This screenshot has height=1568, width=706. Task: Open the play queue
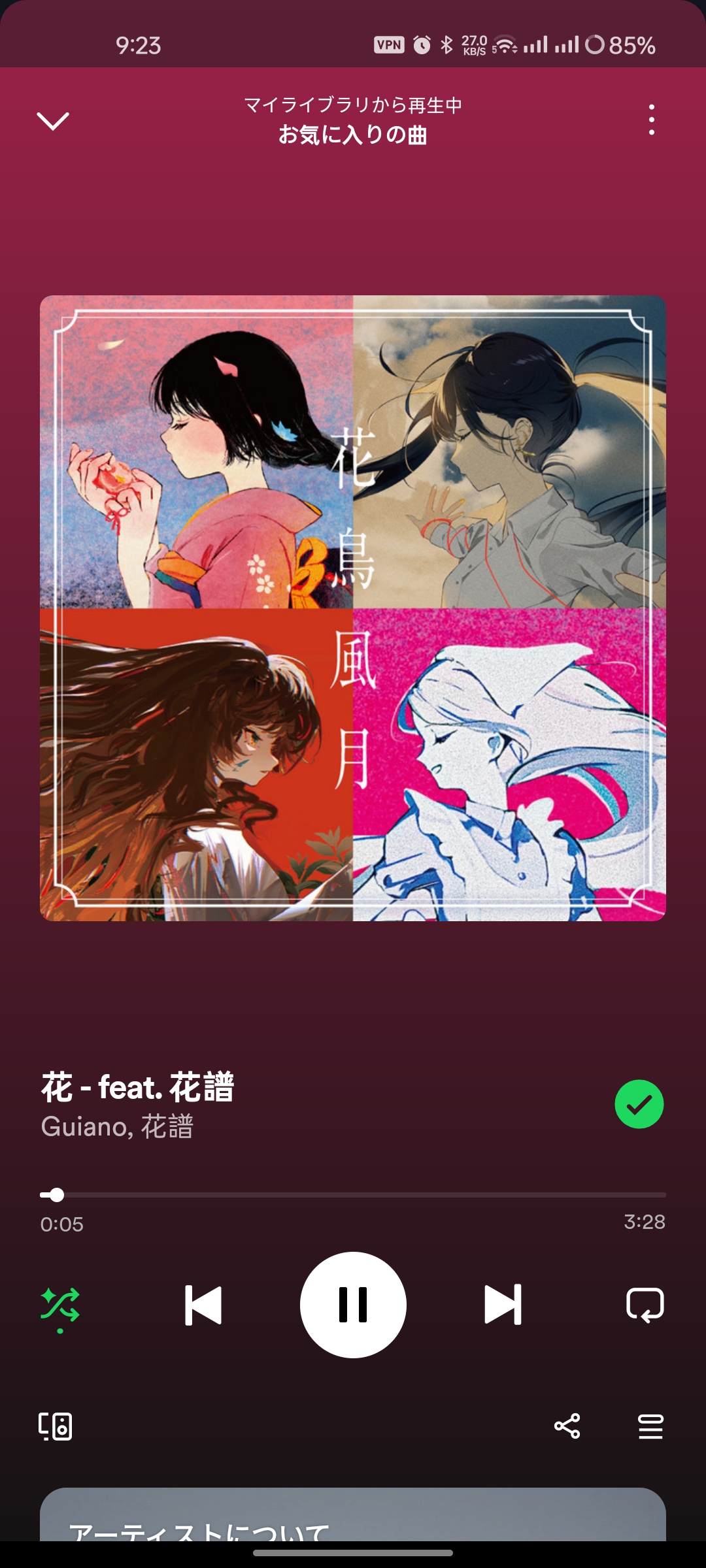coord(650,1426)
